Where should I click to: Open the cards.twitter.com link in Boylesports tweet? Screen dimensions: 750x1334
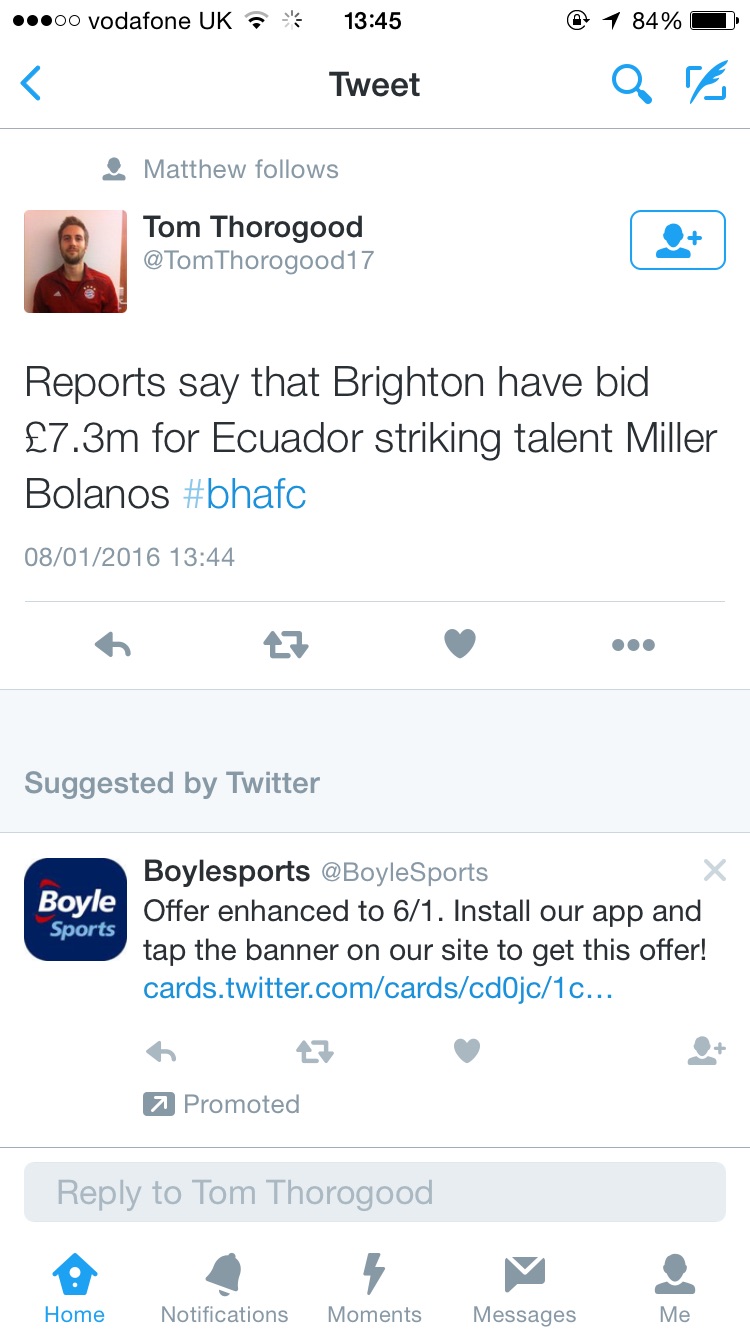(378, 989)
